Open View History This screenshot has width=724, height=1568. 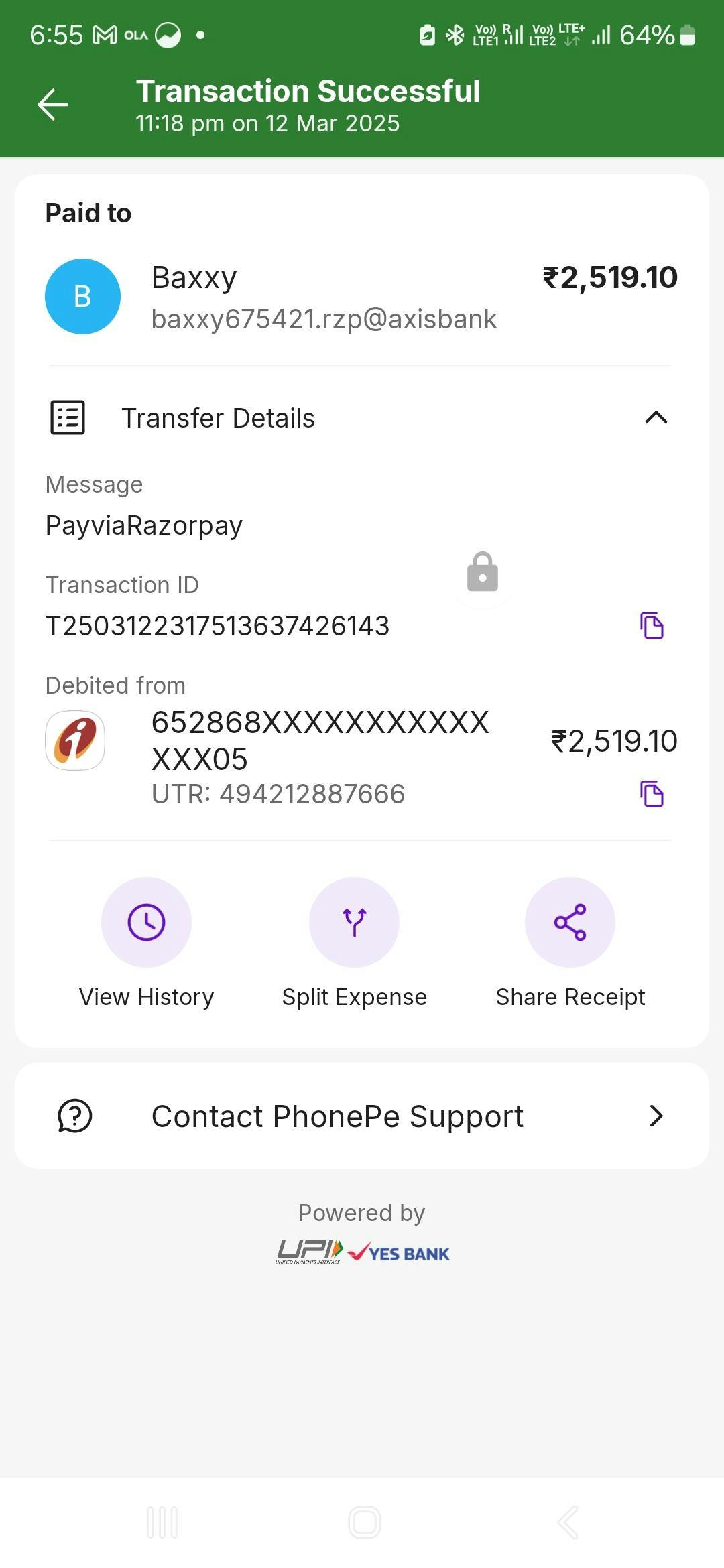tap(146, 923)
